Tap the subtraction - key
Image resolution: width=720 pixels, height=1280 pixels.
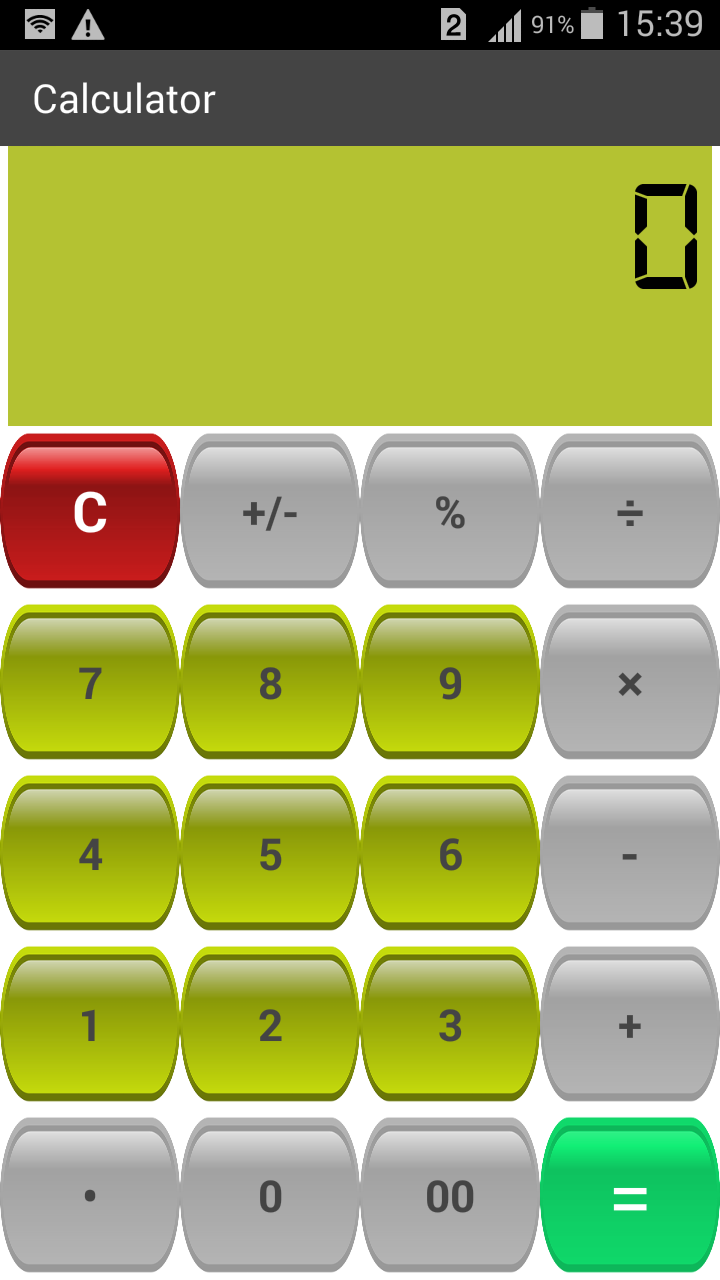628,855
